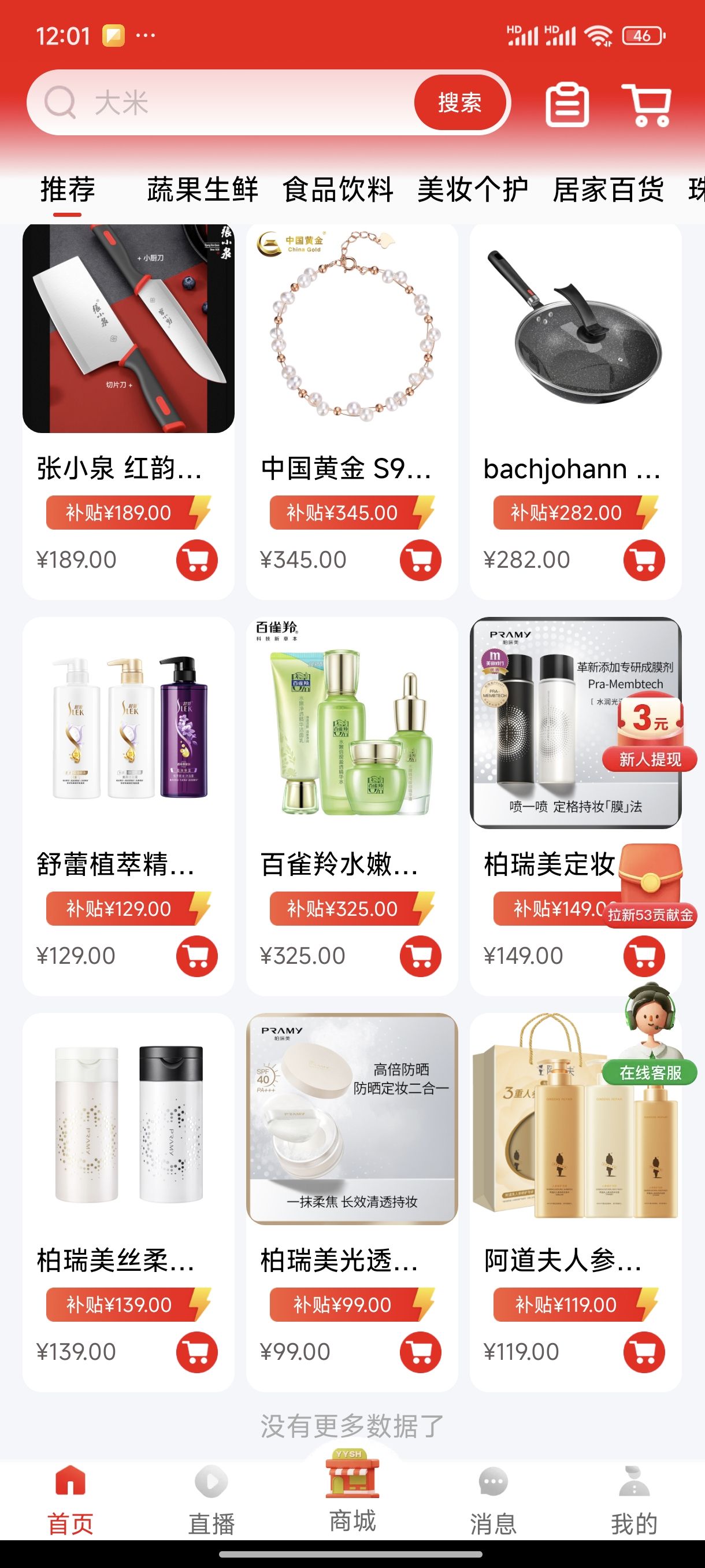Viewport: 705px width, 1568px height.
Task: Add 舒蕾植萃精 shampoo to cart
Action: pos(196,956)
